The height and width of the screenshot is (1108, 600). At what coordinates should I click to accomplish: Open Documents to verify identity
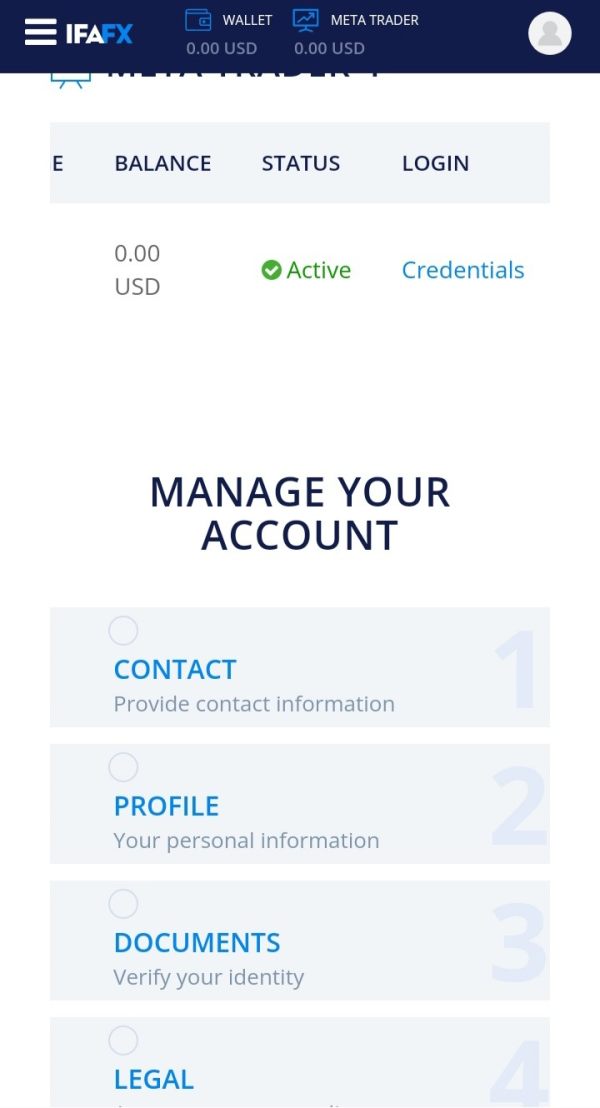click(300, 941)
